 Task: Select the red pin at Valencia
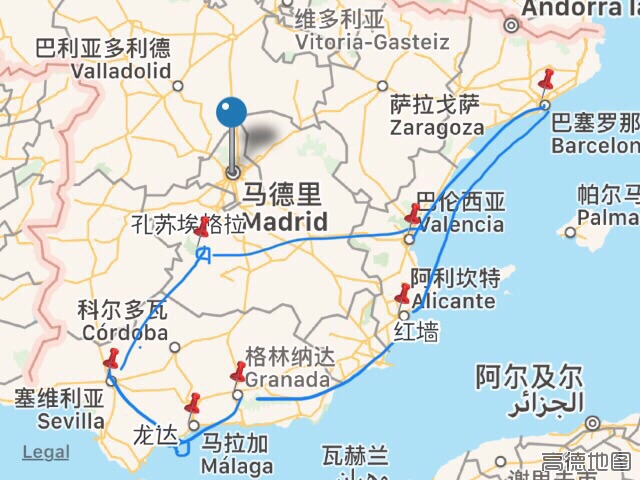coord(414,213)
